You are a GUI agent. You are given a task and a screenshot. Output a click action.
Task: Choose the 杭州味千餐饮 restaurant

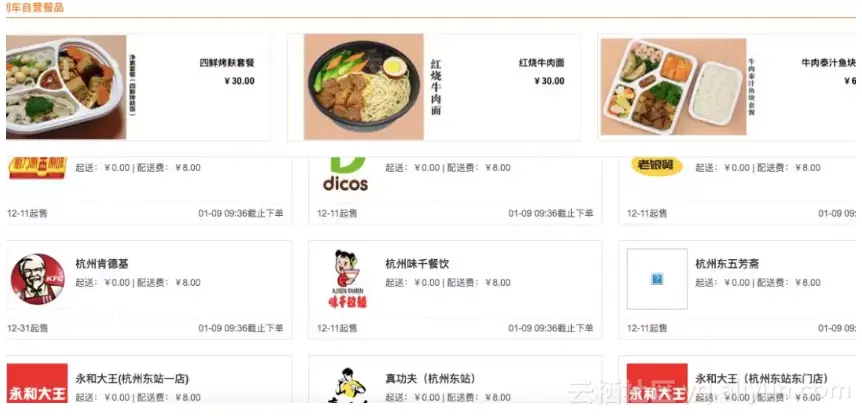[454, 288]
